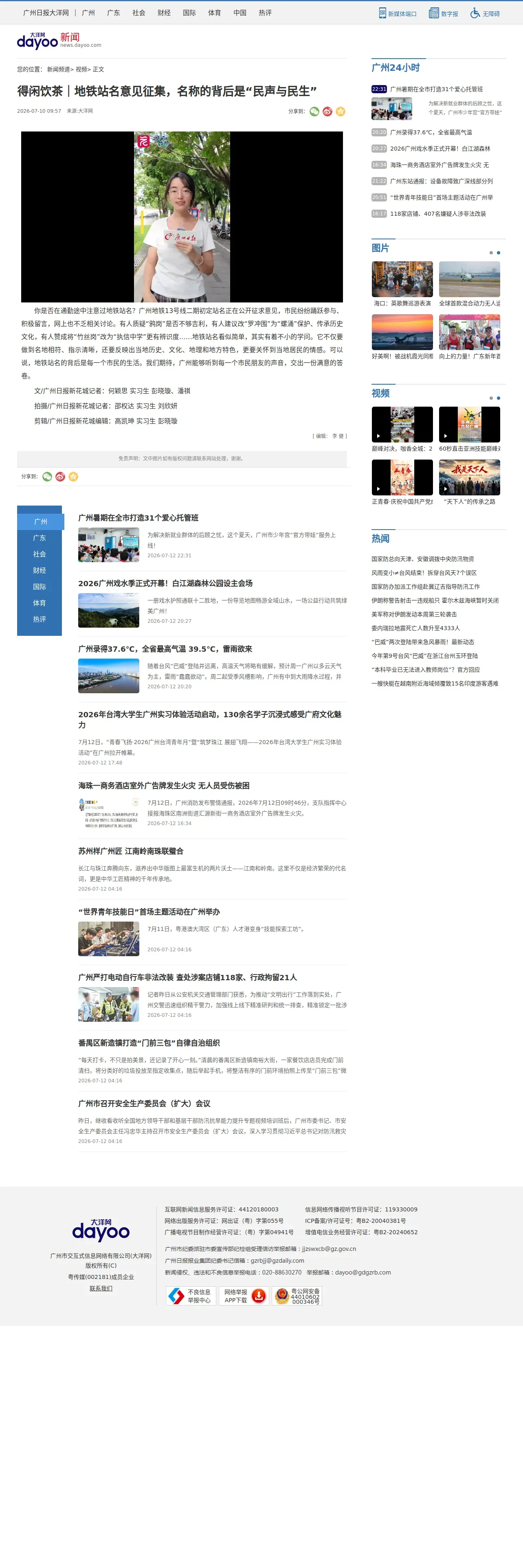The height and width of the screenshot is (1568, 523).
Task: Open 联系我们 in the footer
Action: point(101,1288)
